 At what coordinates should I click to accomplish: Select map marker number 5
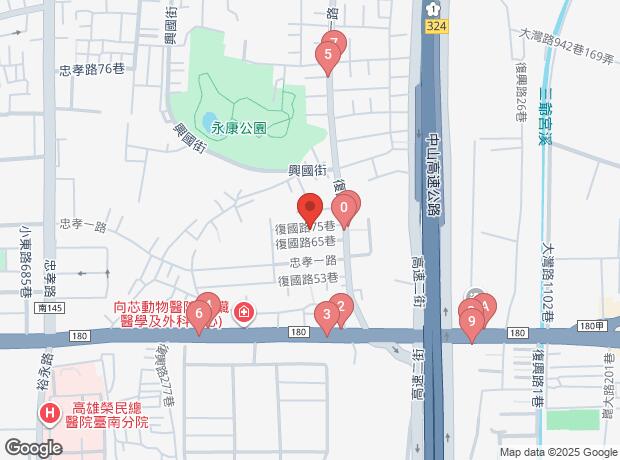click(327, 55)
